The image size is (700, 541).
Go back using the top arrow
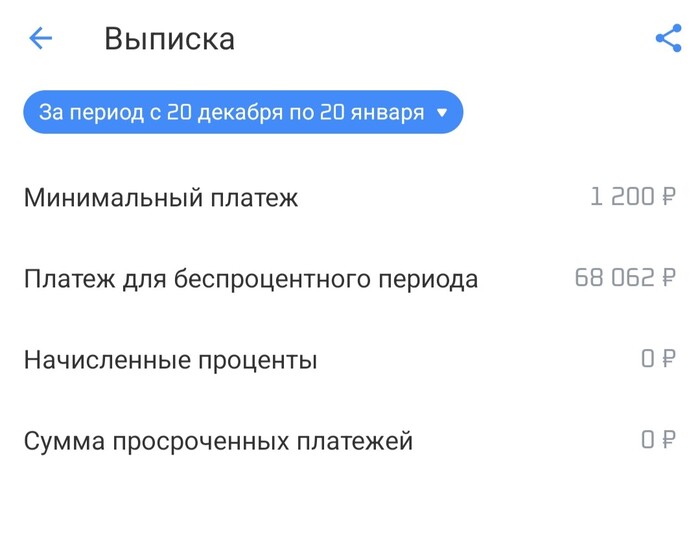(x=40, y=39)
